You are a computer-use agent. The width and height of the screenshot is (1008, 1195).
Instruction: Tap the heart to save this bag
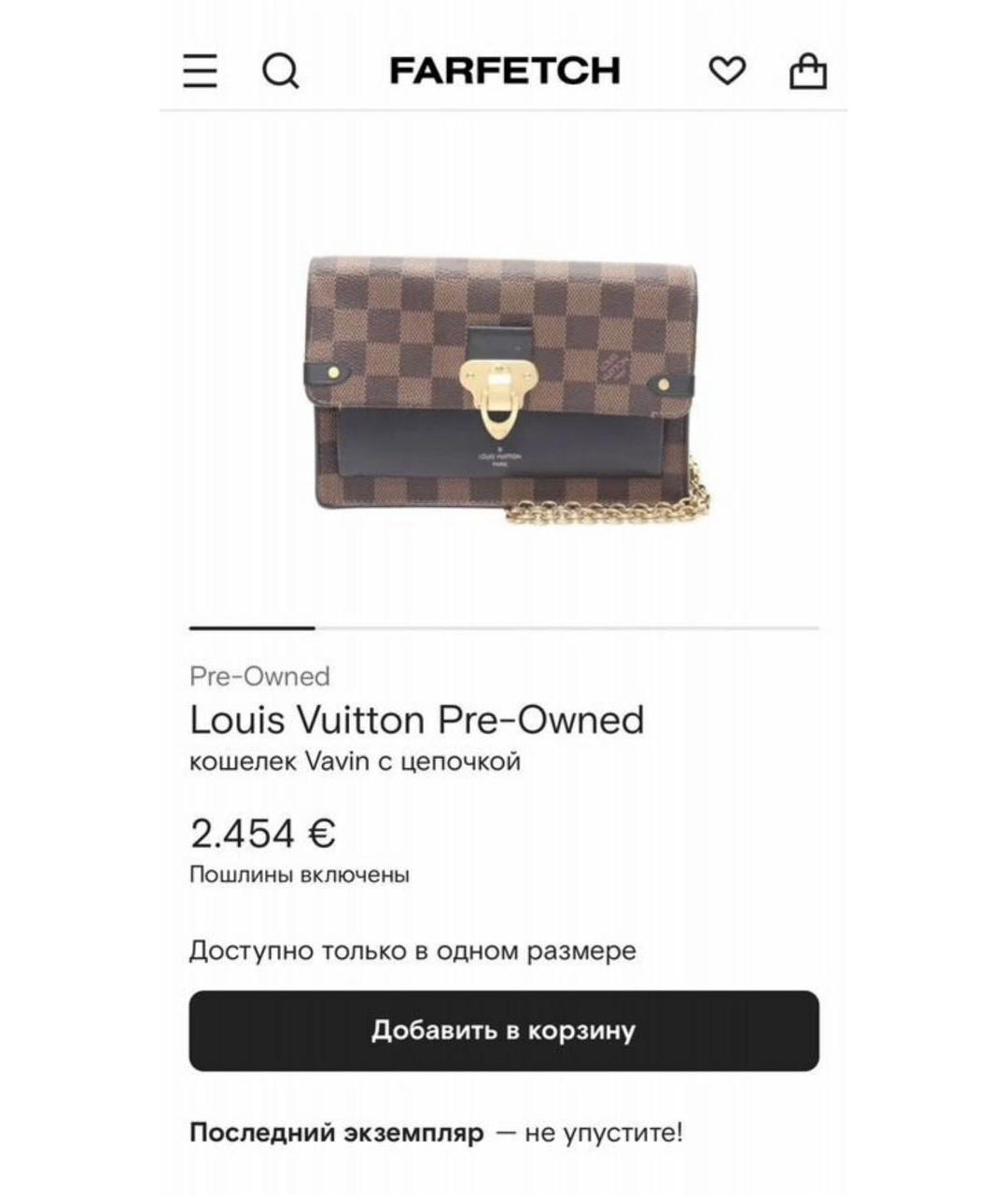[x=727, y=68]
